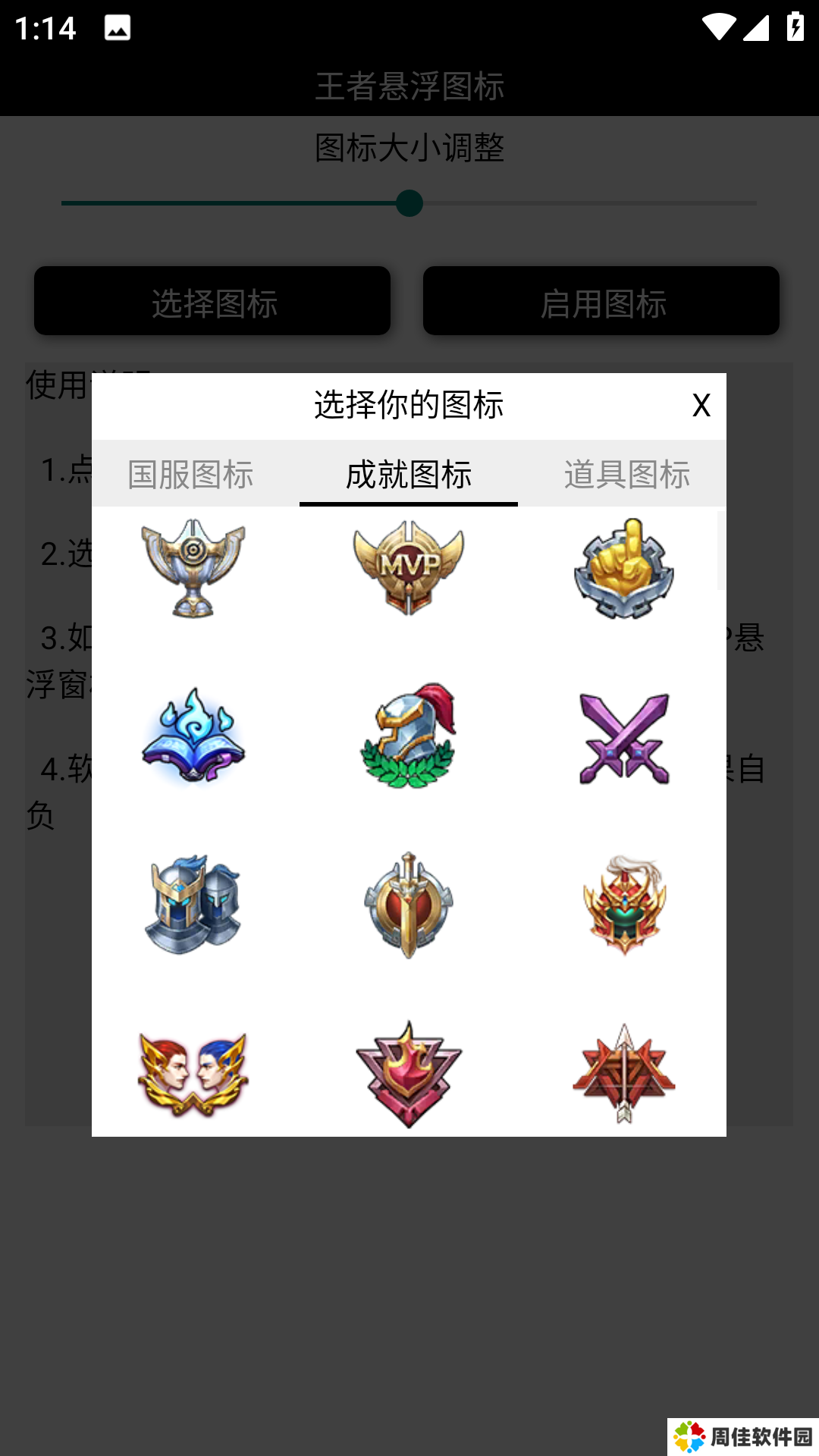819x1456 pixels.
Task: Choose the two faces duo icon
Action: tap(193, 1074)
